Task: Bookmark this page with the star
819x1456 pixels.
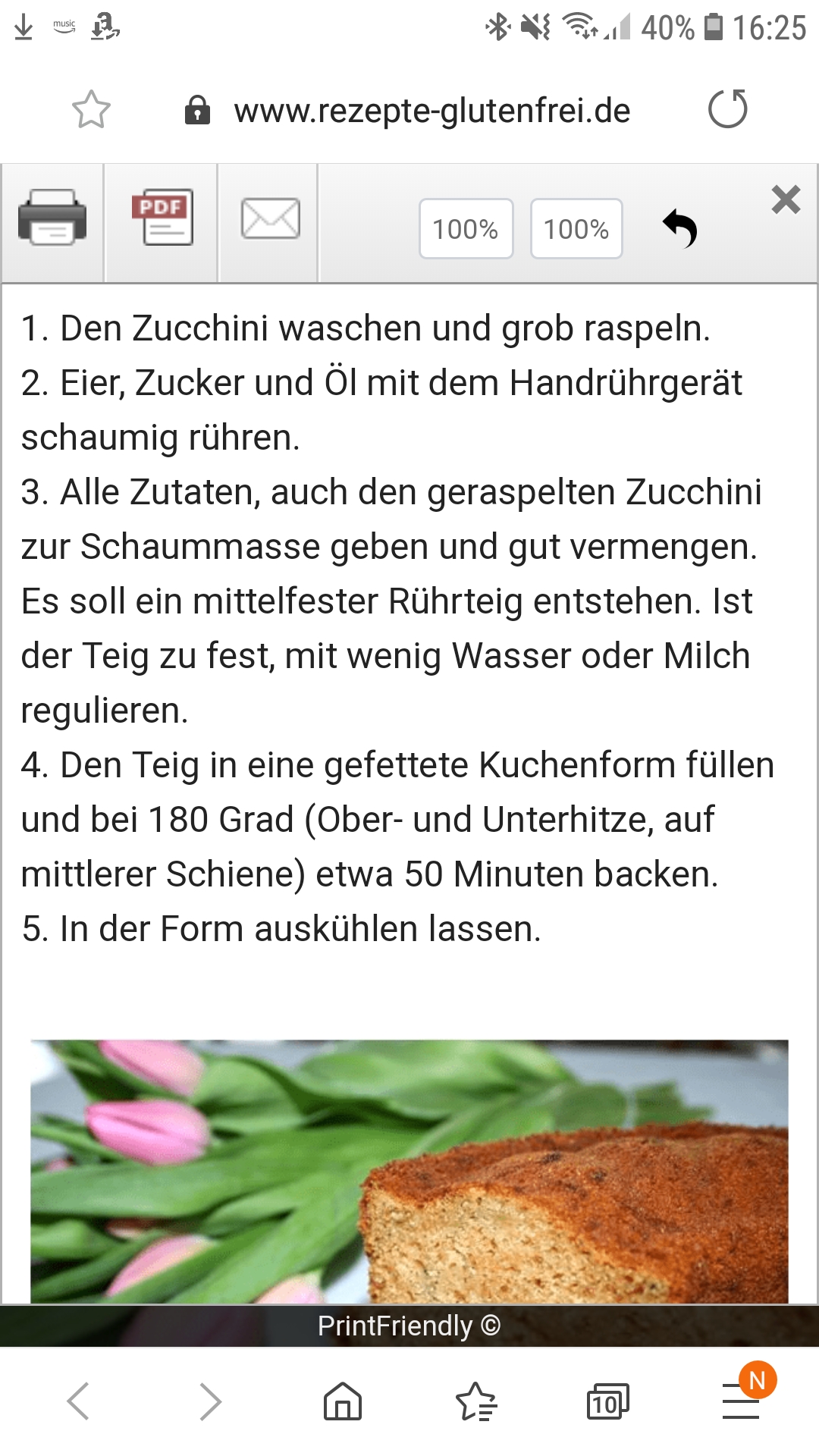Action: pyautogui.click(x=91, y=110)
